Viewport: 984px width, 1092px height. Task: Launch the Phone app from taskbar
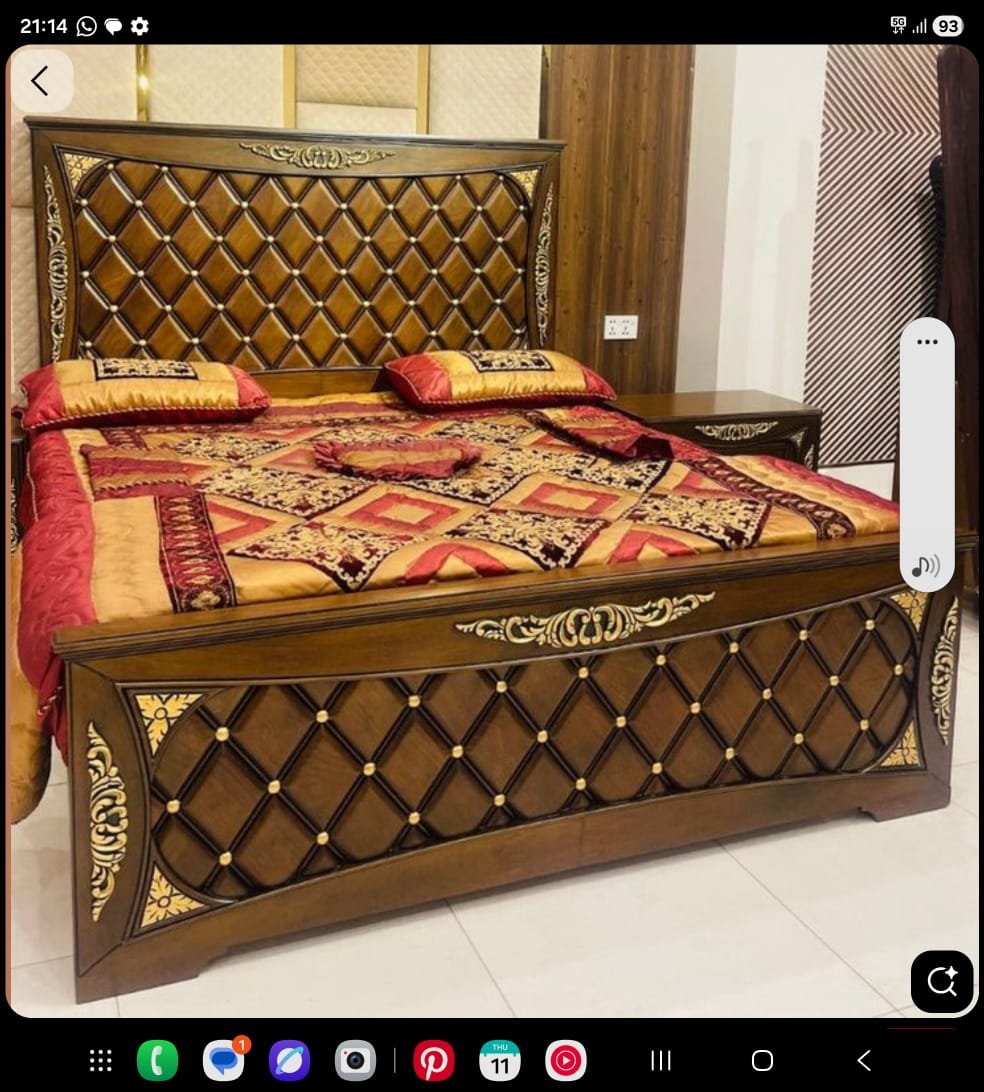click(157, 1061)
